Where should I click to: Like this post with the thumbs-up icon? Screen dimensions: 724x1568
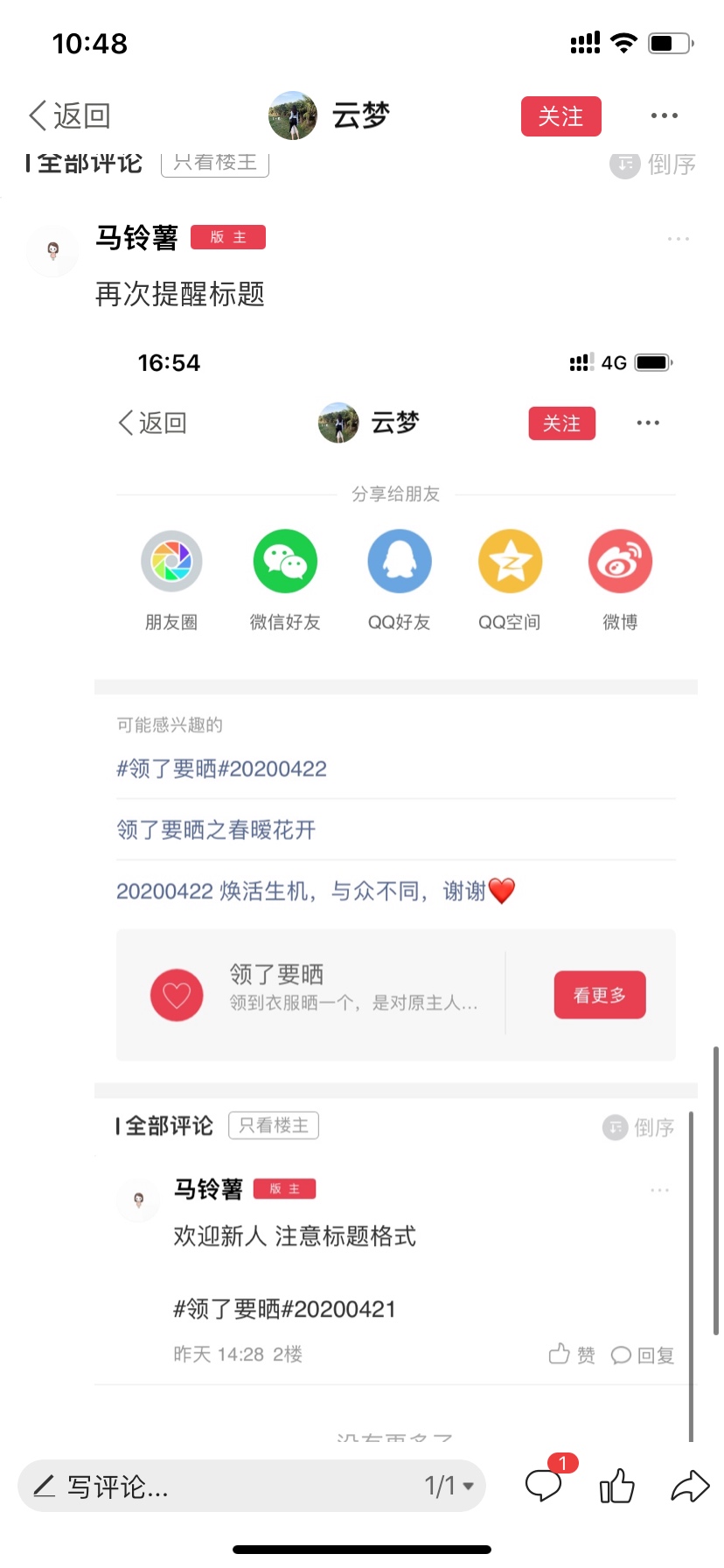coord(617,1485)
